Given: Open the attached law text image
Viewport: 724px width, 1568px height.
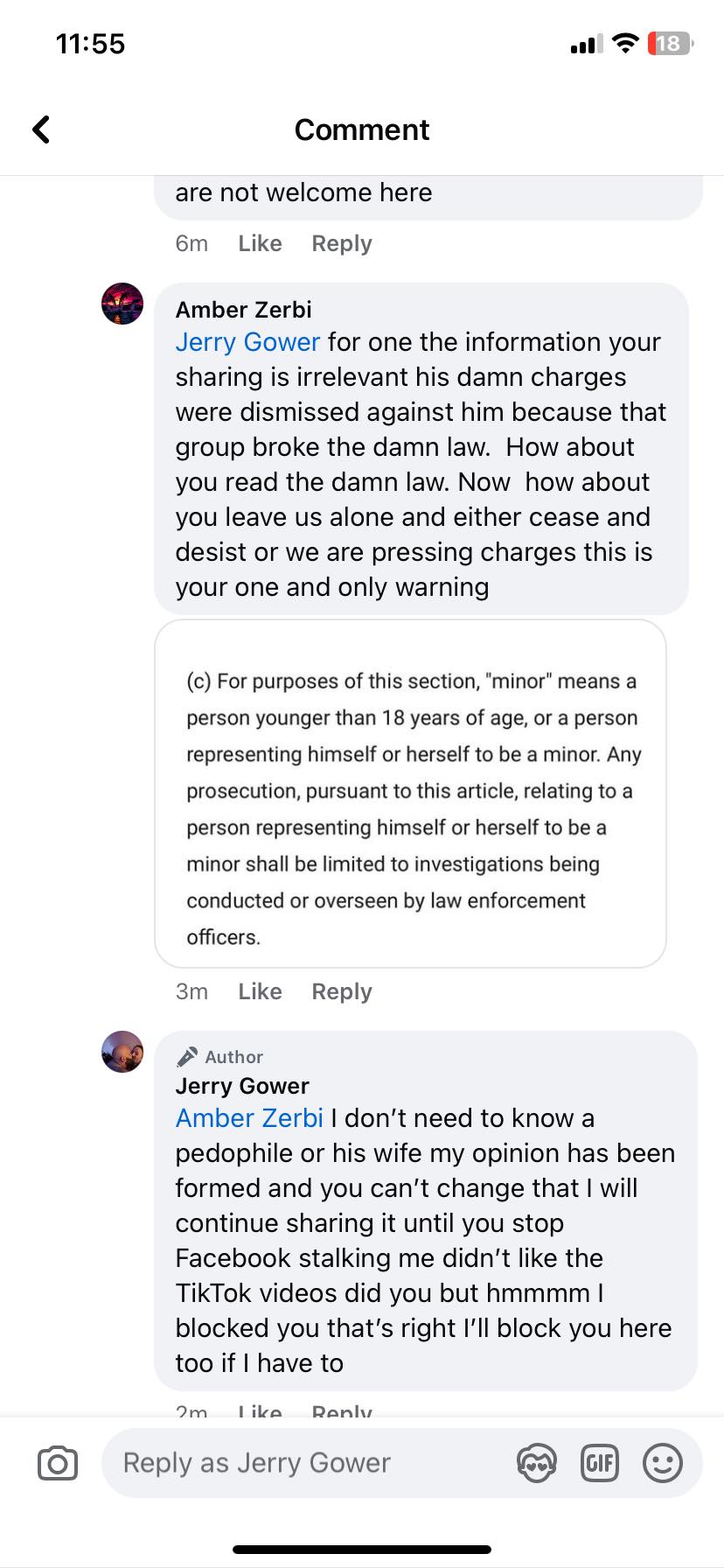Looking at the screenshot, I should click(410, 794).
